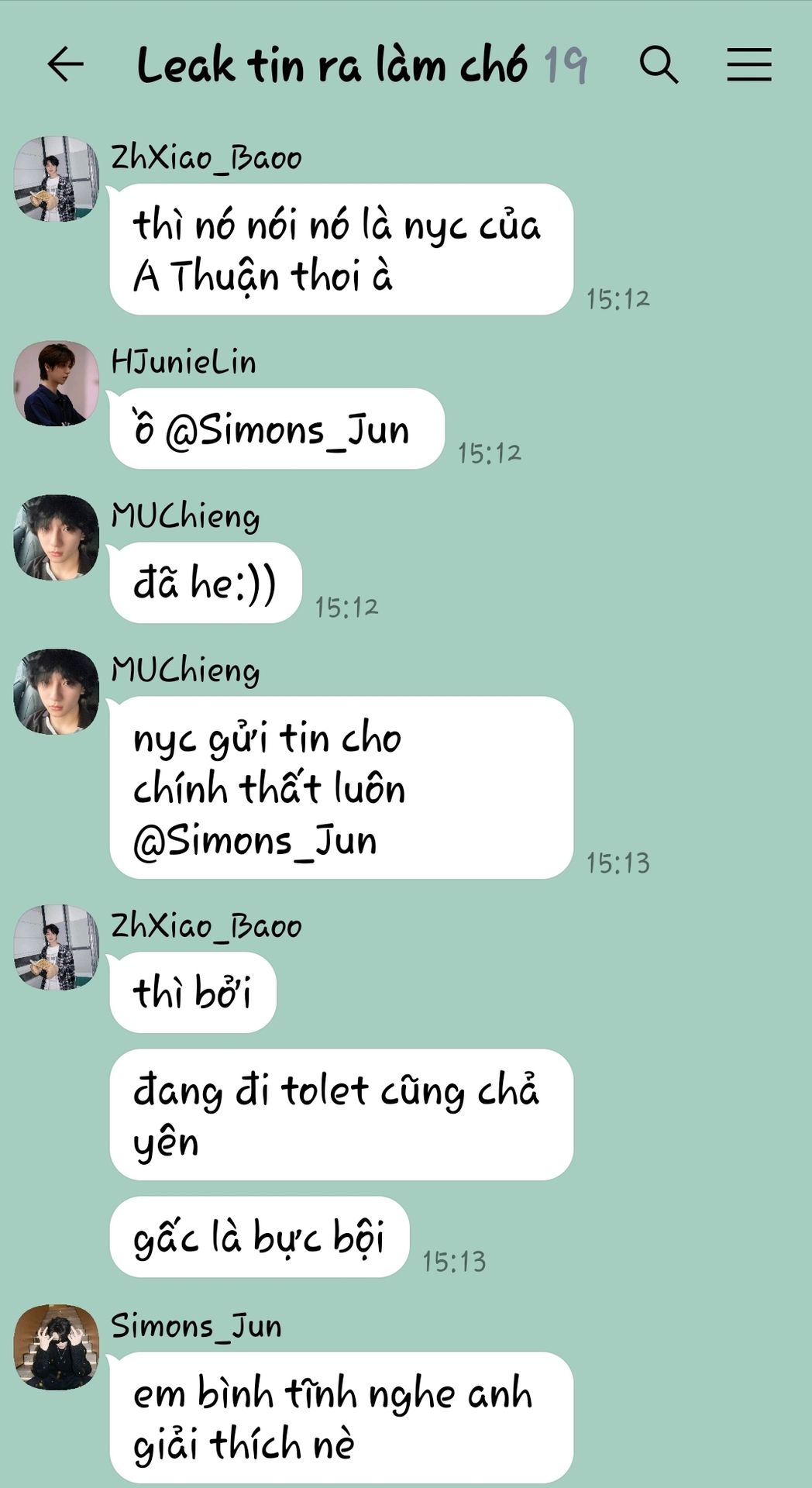This screenshot has width=812, height=1488.
Task: Search messages in this chat
Action: [659, 64]
